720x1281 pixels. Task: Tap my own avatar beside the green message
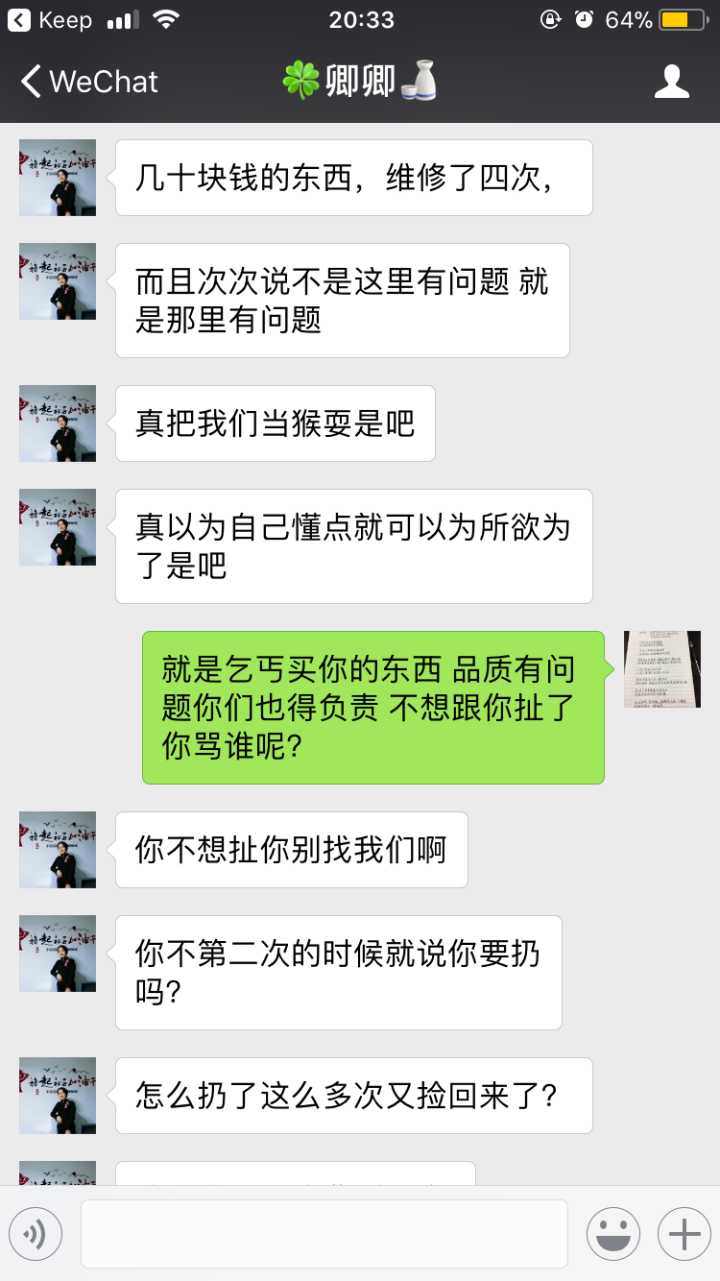[x=662, y=669]
